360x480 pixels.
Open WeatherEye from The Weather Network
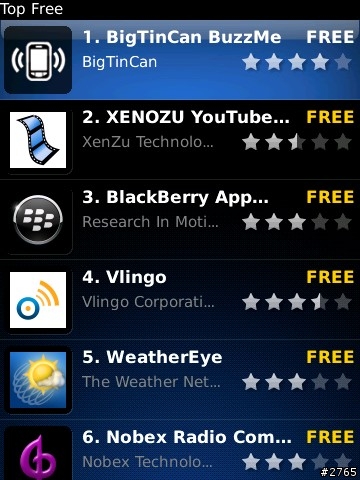(x=180, y=380)
